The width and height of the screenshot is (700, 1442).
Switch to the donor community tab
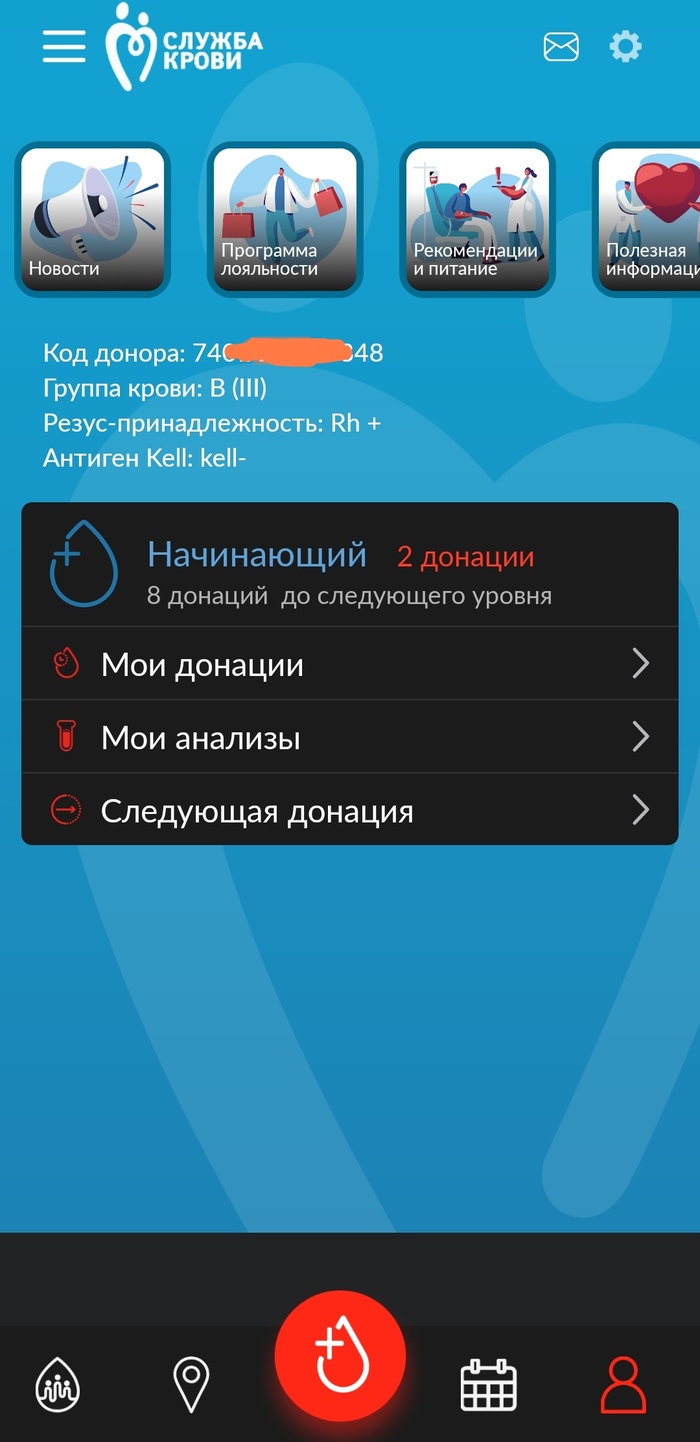pyautogui.click(x=58, y=1385)
